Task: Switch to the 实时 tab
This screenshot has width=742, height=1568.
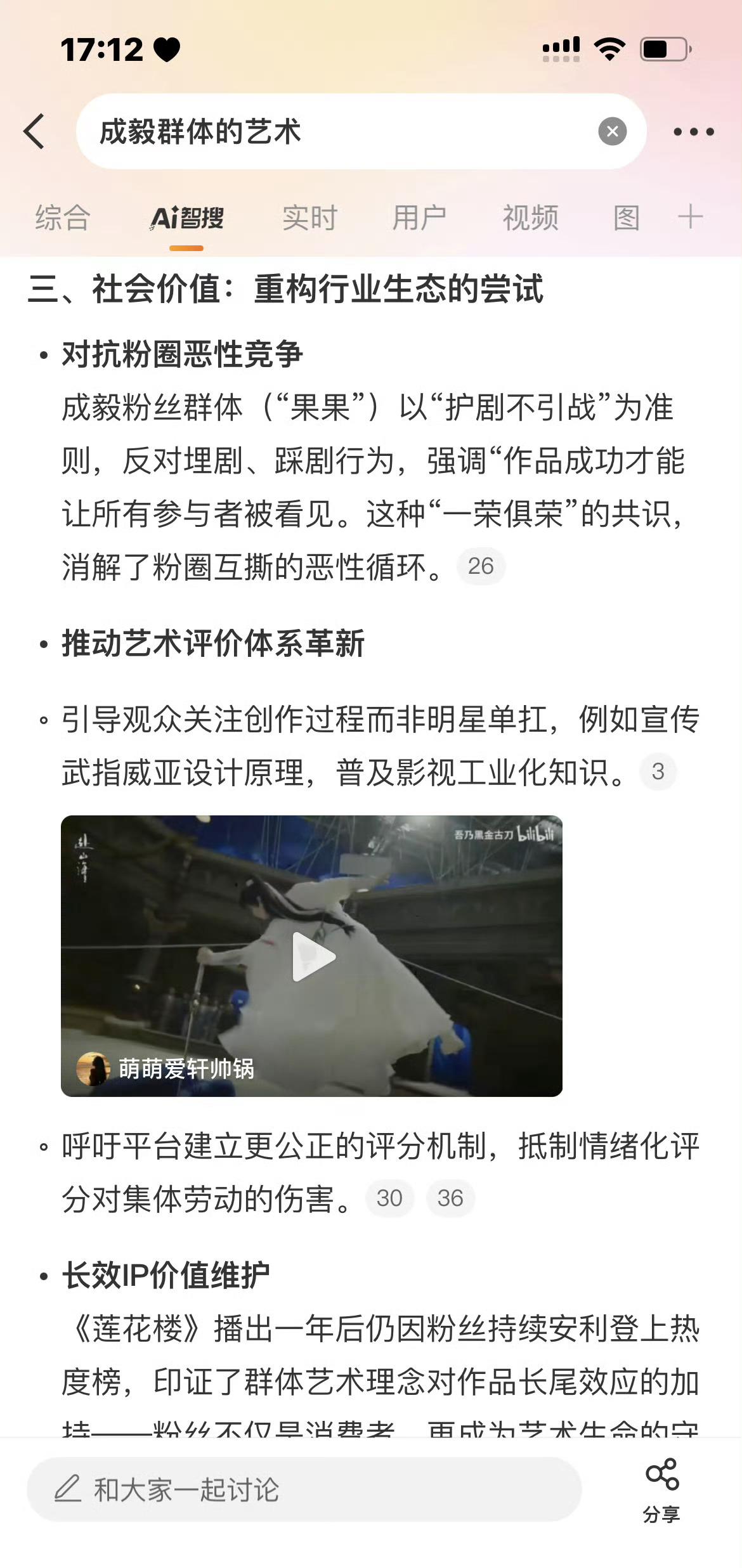Action: 309,218
